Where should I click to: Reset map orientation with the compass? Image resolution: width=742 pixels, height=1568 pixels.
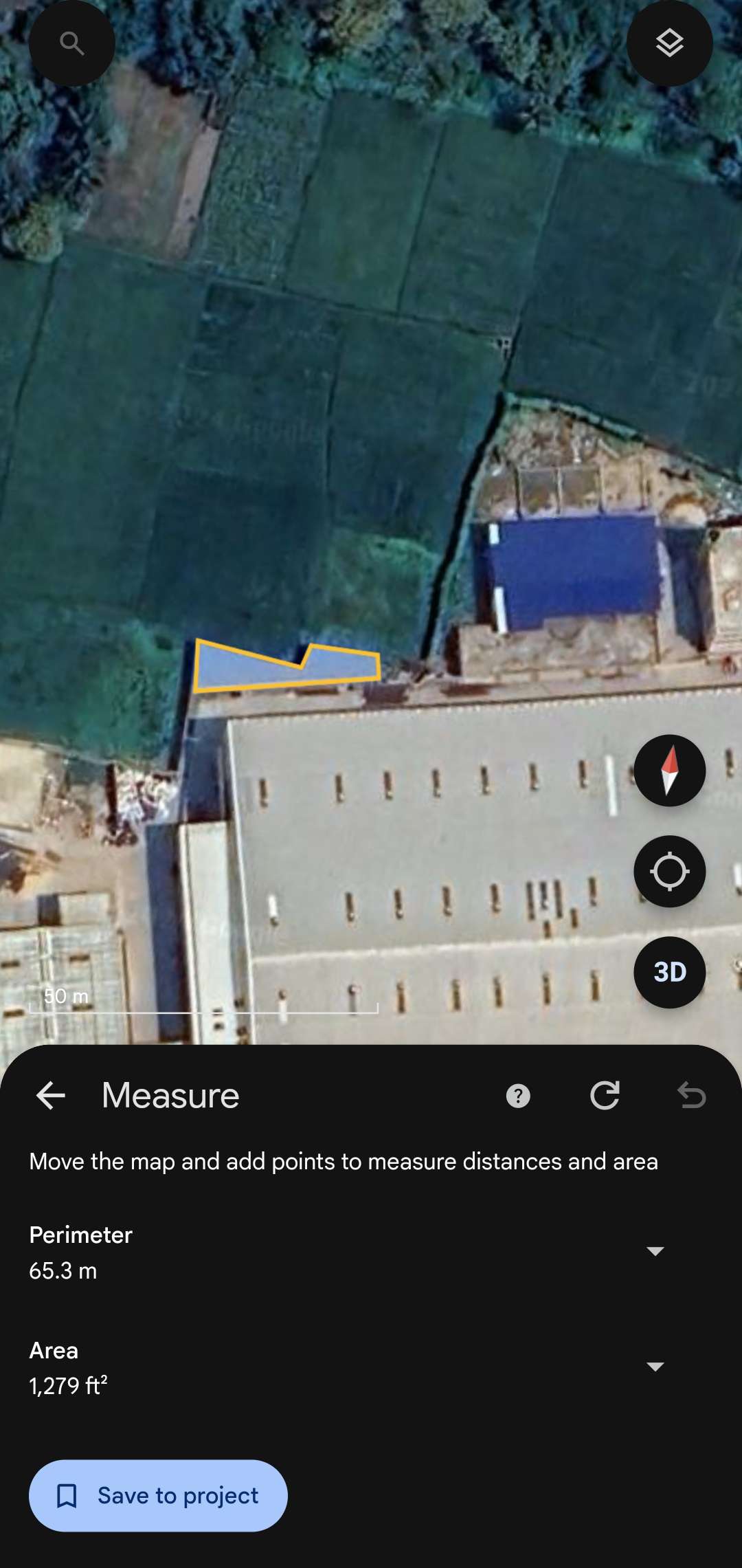click(x=669, y=771)
